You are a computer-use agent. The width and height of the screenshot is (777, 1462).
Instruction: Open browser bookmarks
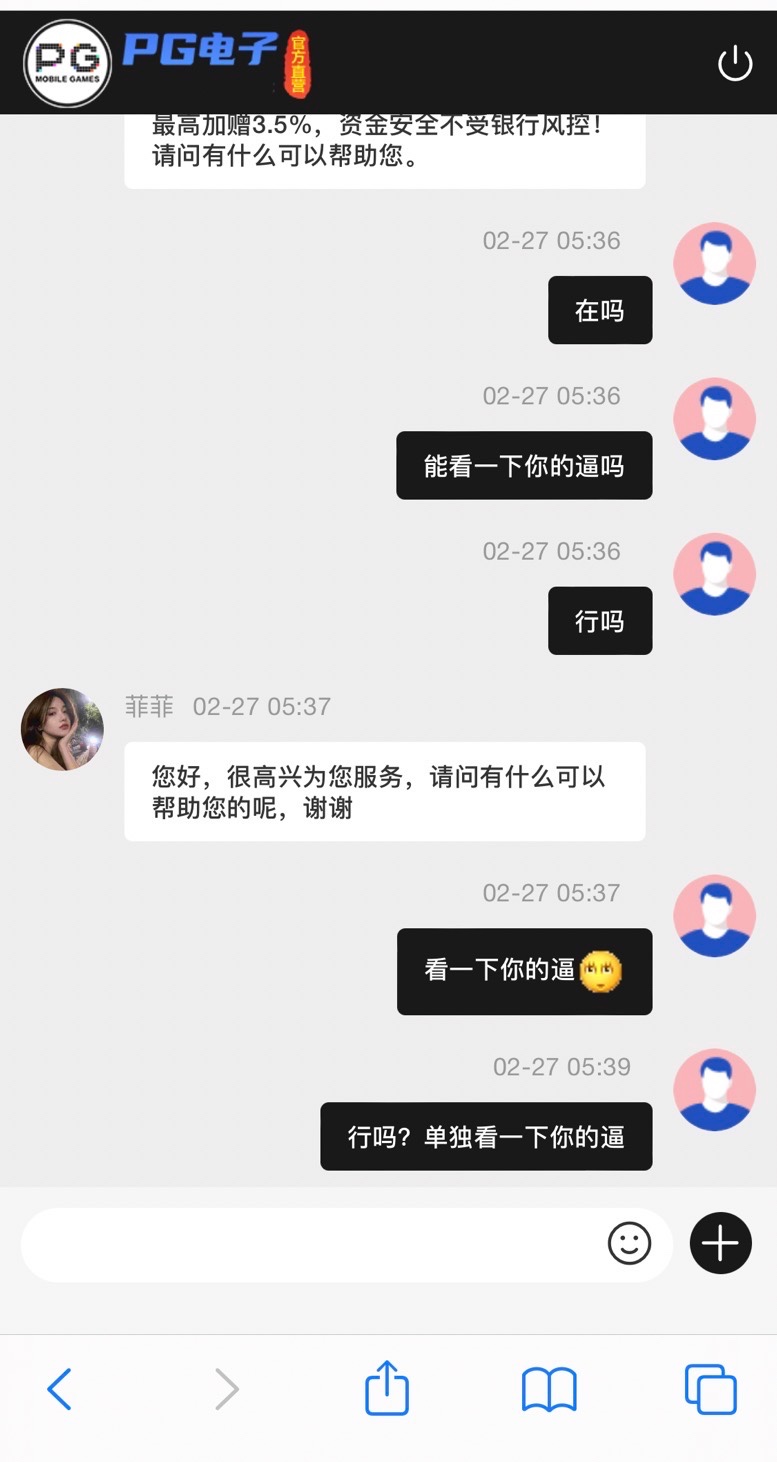549,1389
